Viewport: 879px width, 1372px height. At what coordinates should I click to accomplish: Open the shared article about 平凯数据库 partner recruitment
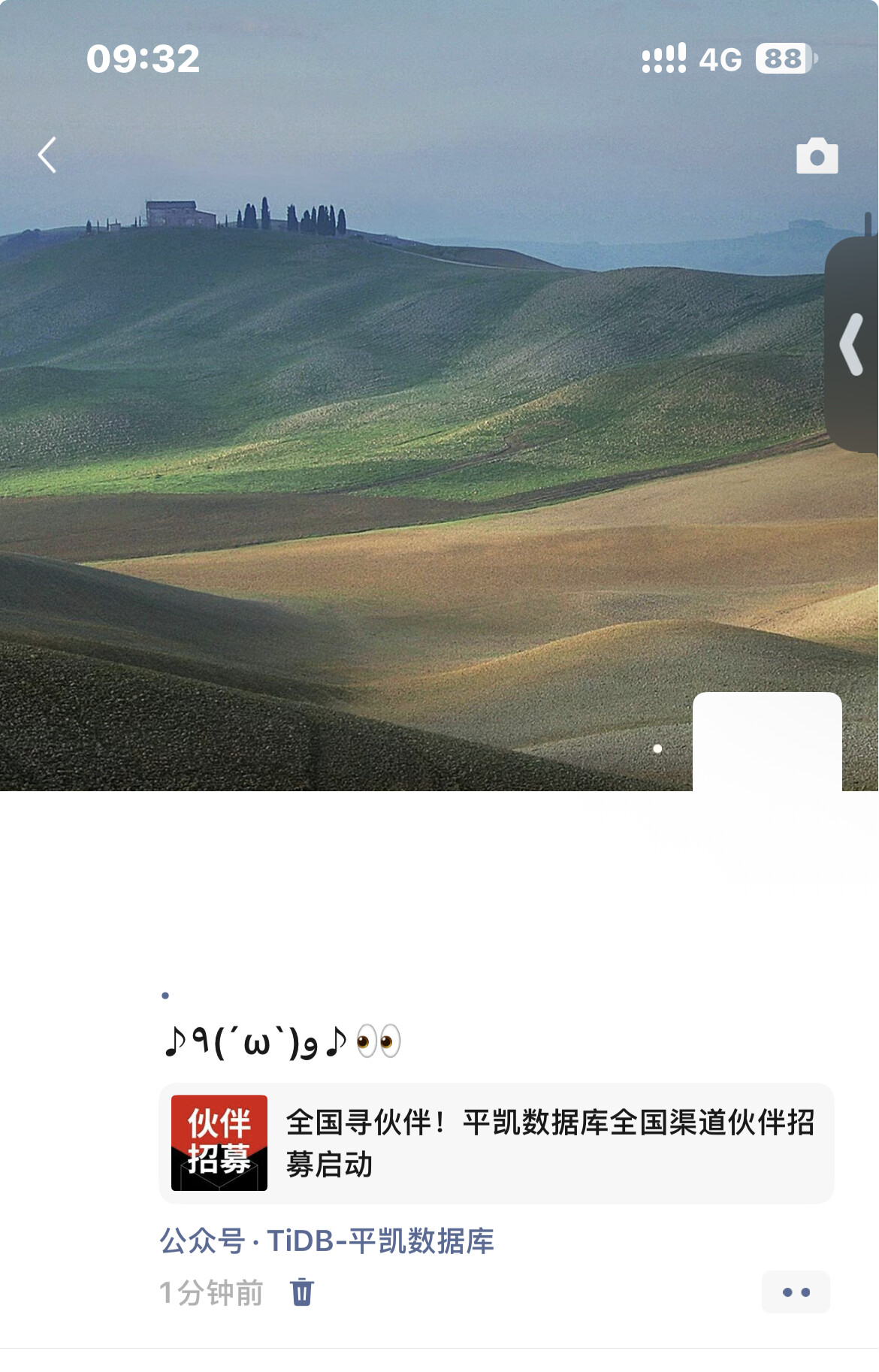tap(497, 1143)
